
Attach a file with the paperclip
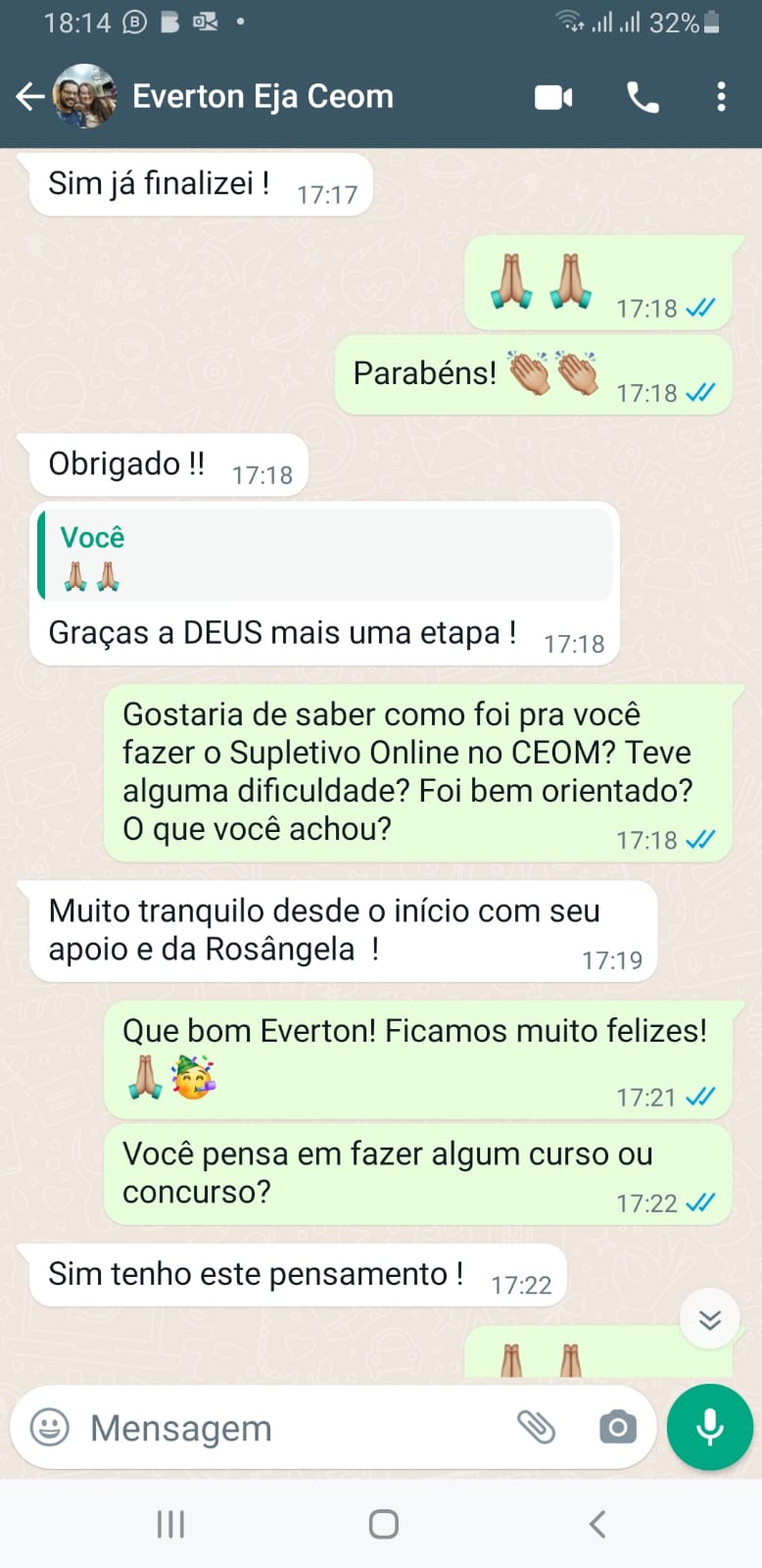pyautogui.click(x=536, y=1427)
